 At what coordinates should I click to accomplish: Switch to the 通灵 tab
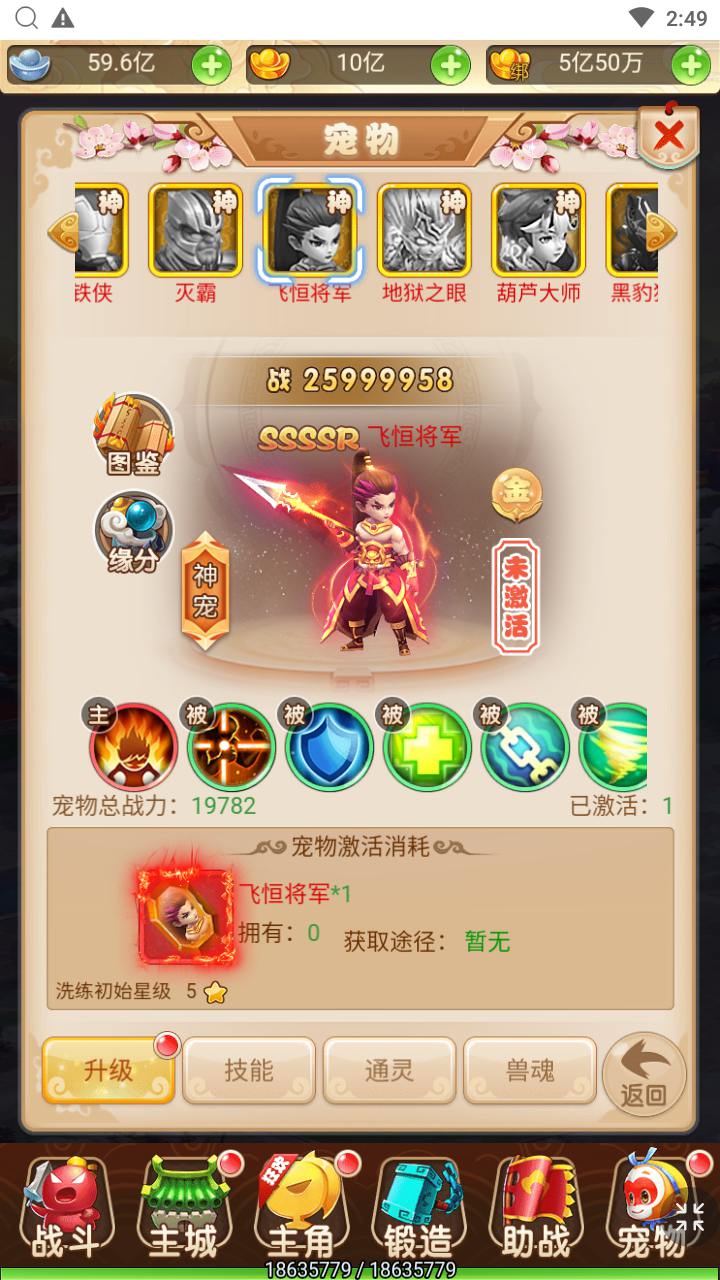pyautogui.click(x=389, y=1070)
